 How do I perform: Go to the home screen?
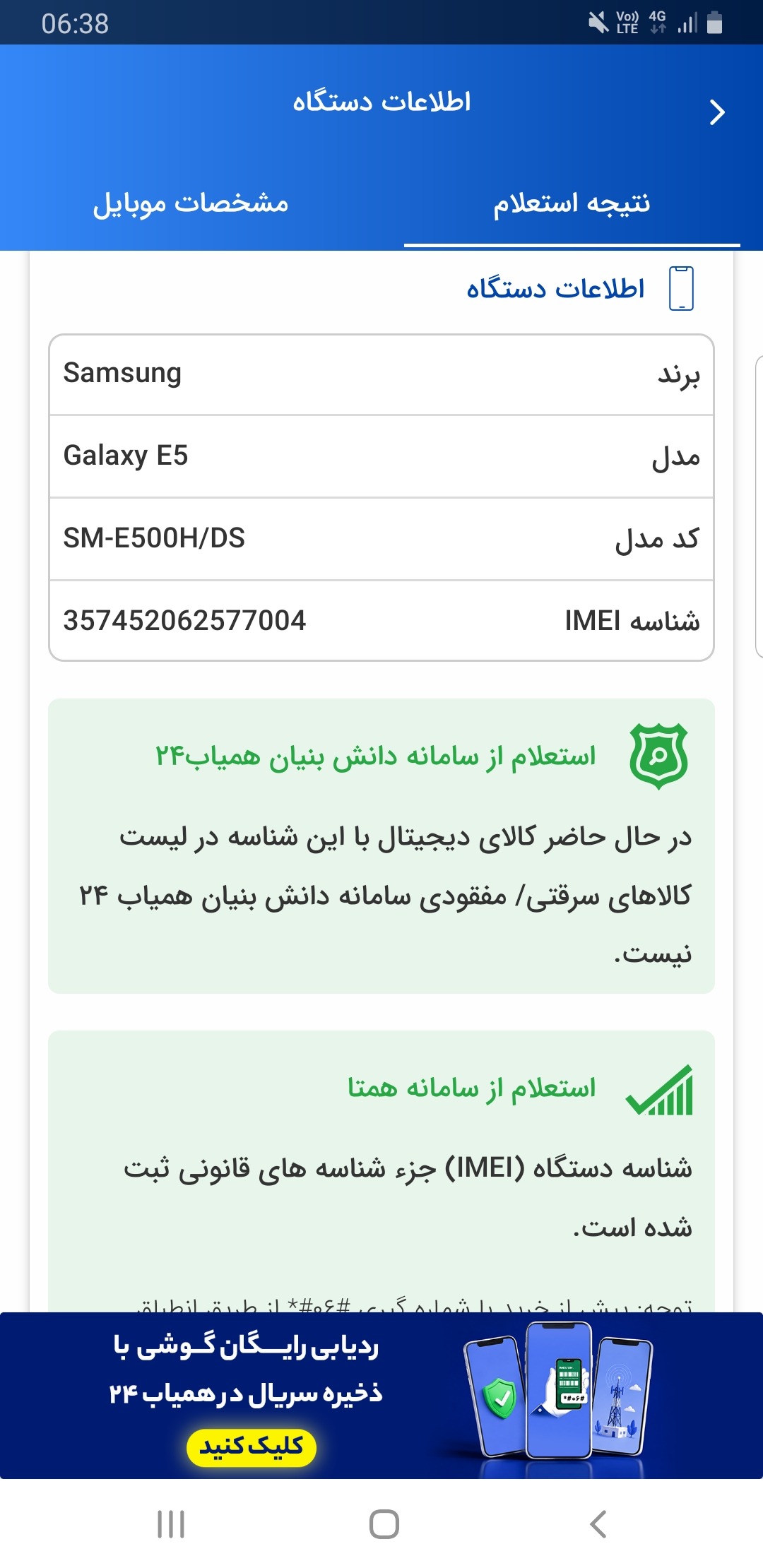pyautogui.click(x=384, y=1524)
